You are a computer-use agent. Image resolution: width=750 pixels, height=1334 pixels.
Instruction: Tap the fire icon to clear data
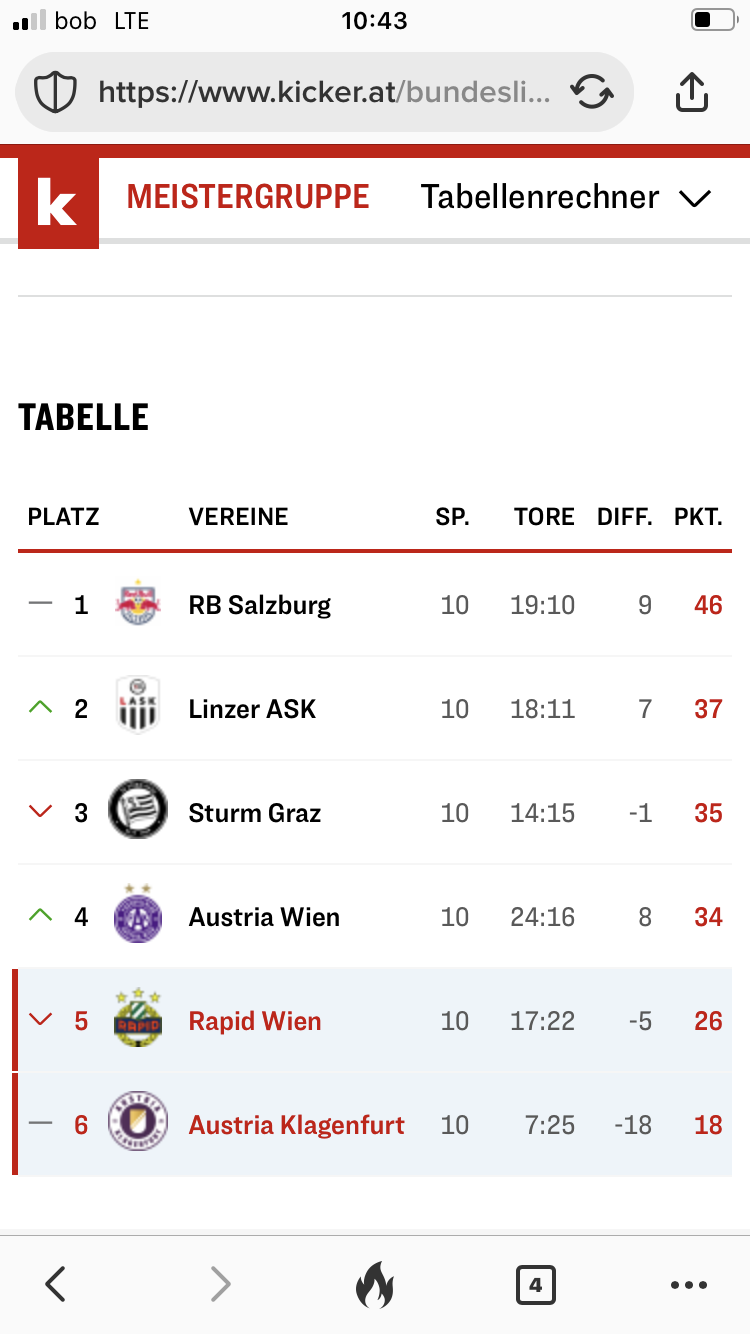(375, 1284)
